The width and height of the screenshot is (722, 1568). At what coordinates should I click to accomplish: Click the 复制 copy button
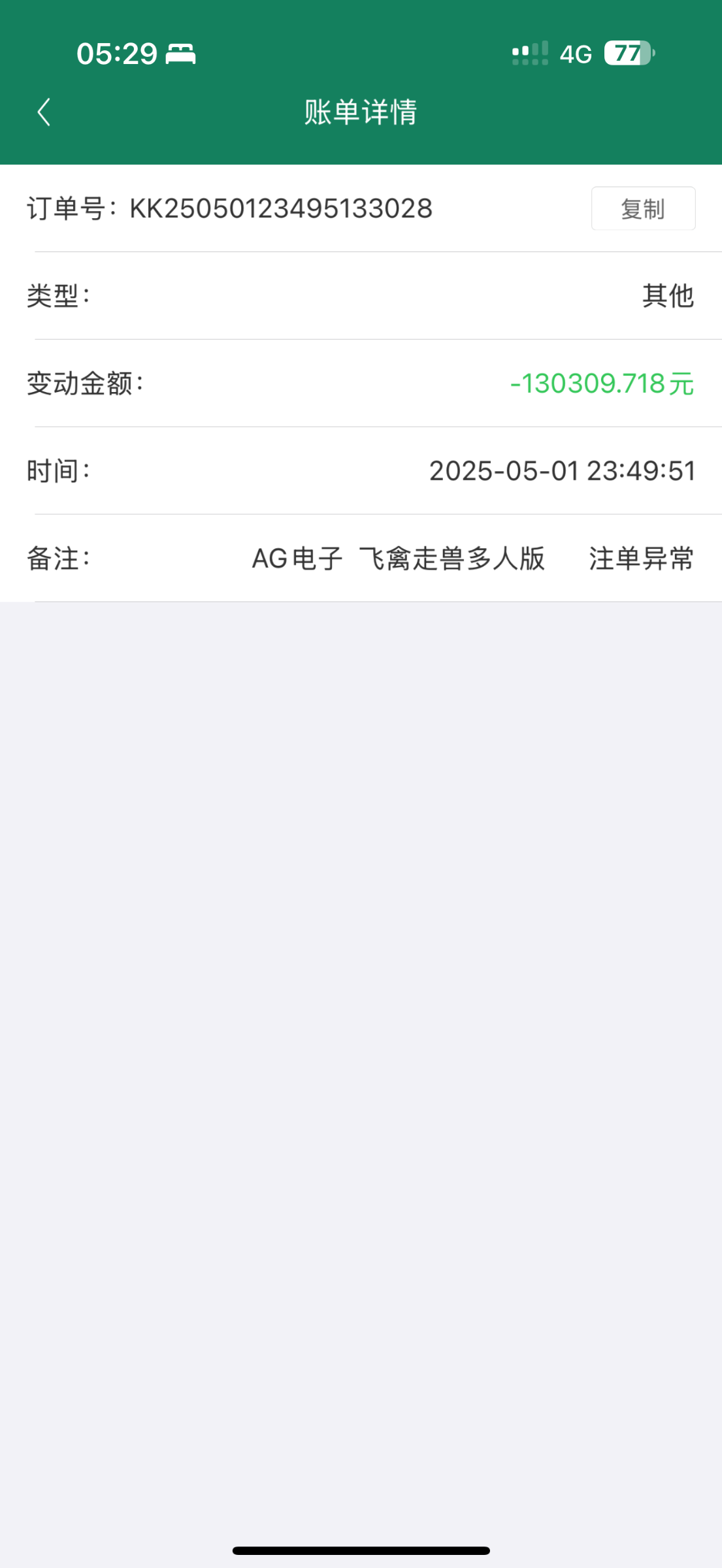click(642, 208)
